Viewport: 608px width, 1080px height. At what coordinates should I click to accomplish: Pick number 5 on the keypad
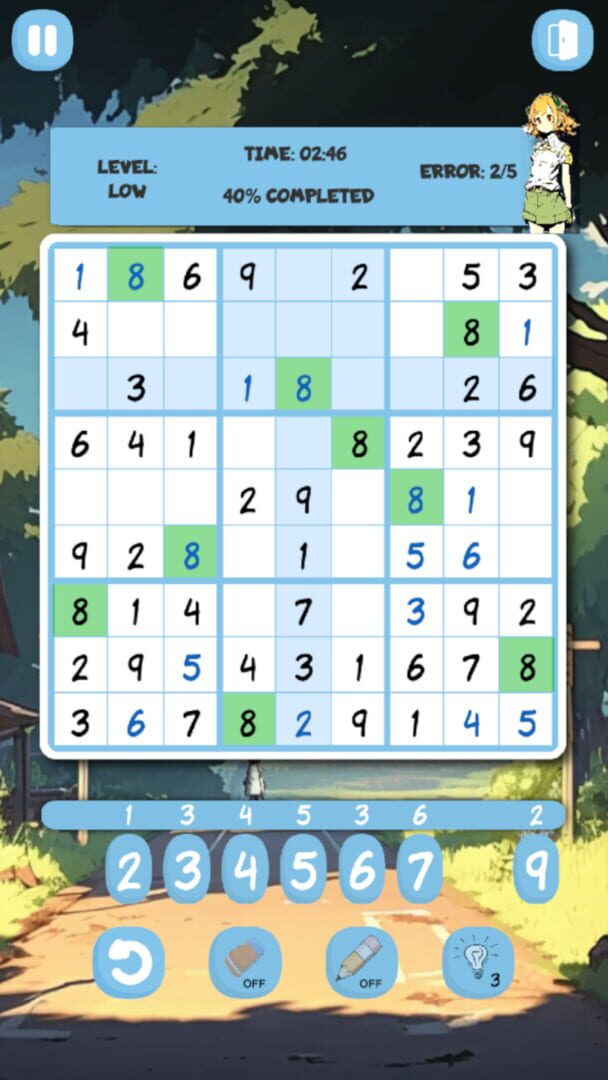click(x=303, y=871)
